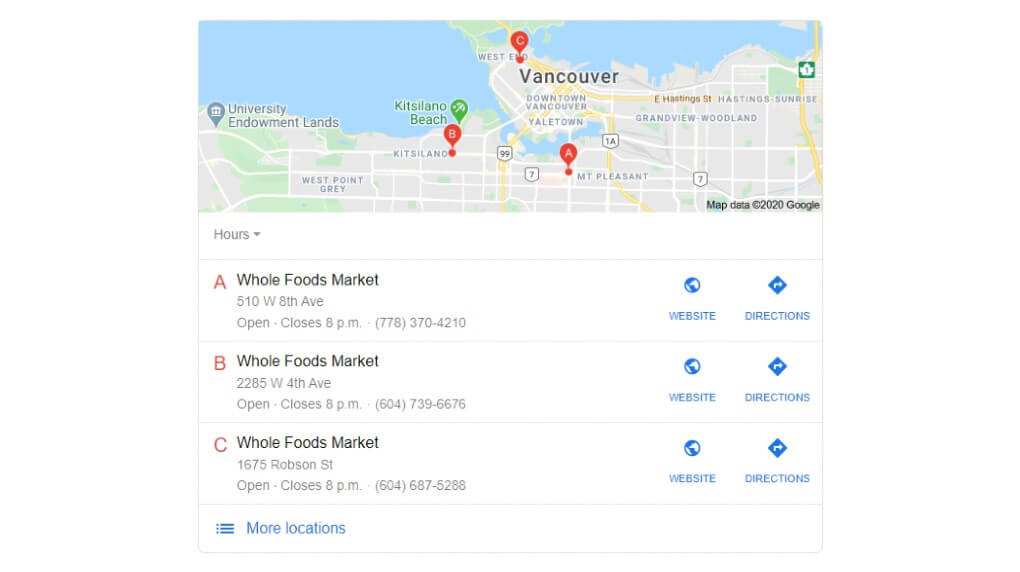Select map pin B in Kitsilano
This screenshot has width=1020, height=572.
point(452,136)
